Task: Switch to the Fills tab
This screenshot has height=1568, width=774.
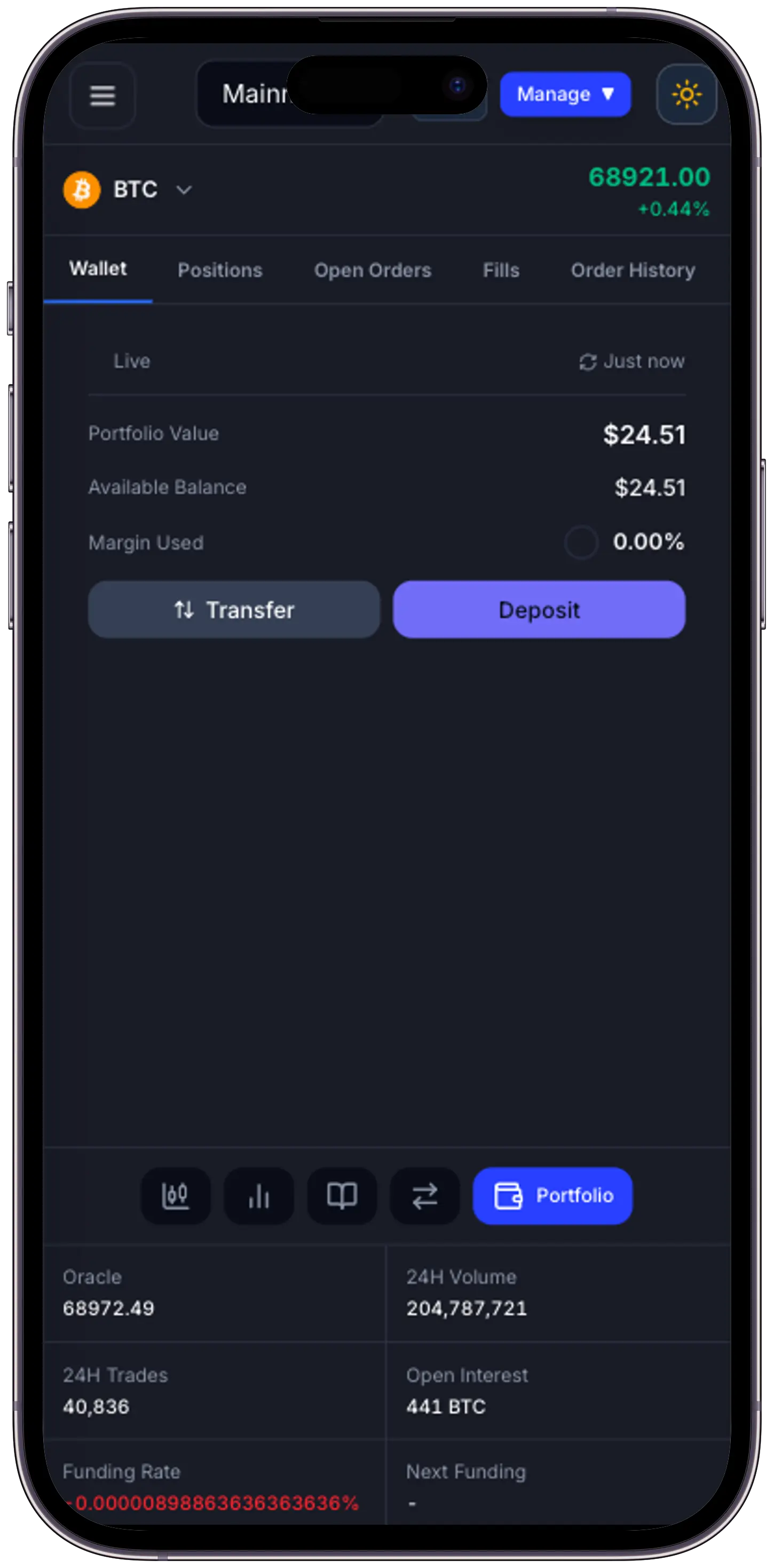Action: [501, 270]
